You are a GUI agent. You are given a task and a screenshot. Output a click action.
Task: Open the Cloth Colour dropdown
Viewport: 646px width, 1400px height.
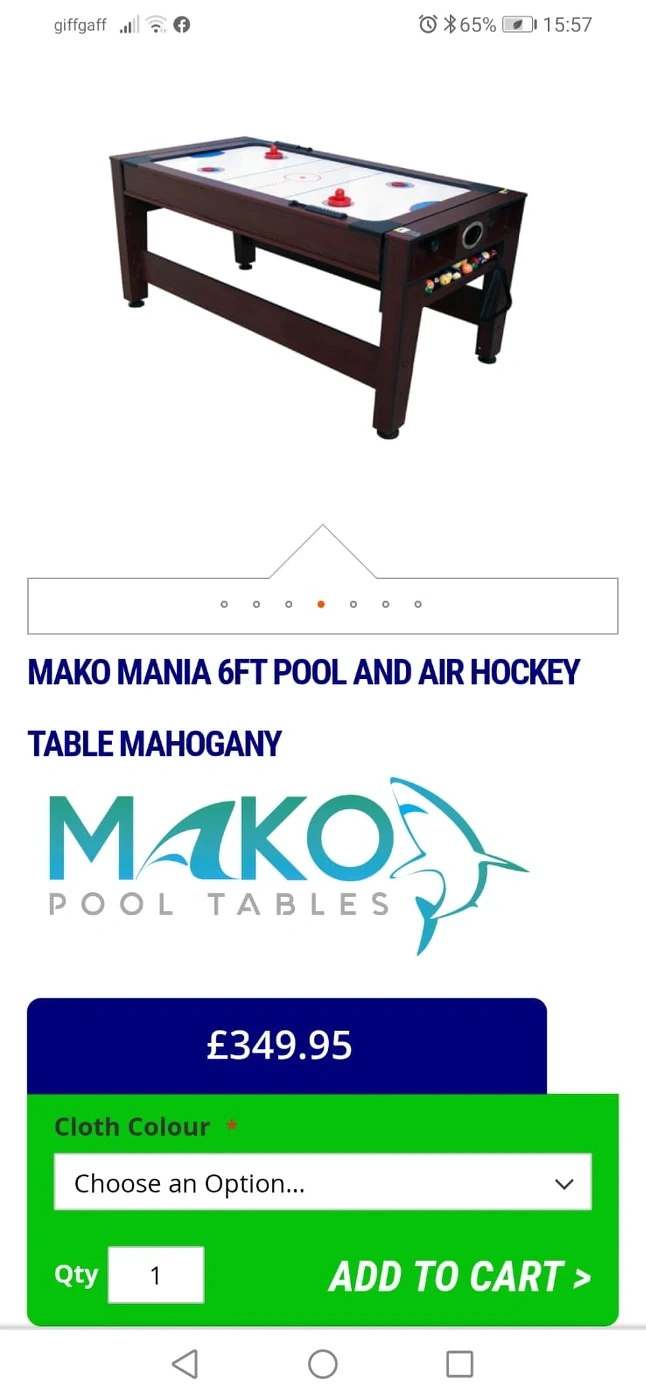tap(322, 1183)
